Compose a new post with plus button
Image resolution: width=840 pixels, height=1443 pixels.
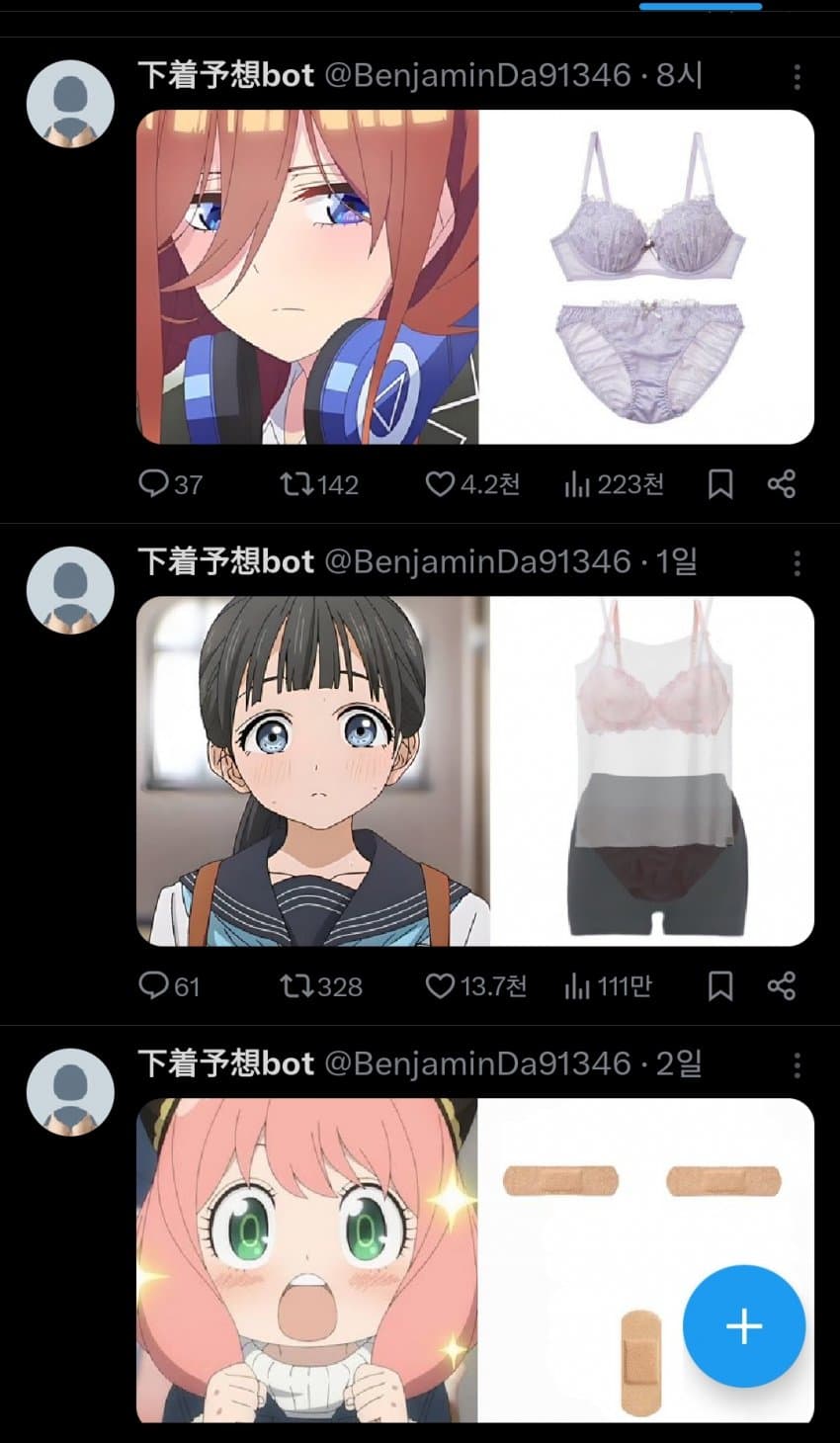click(744, 1326)
